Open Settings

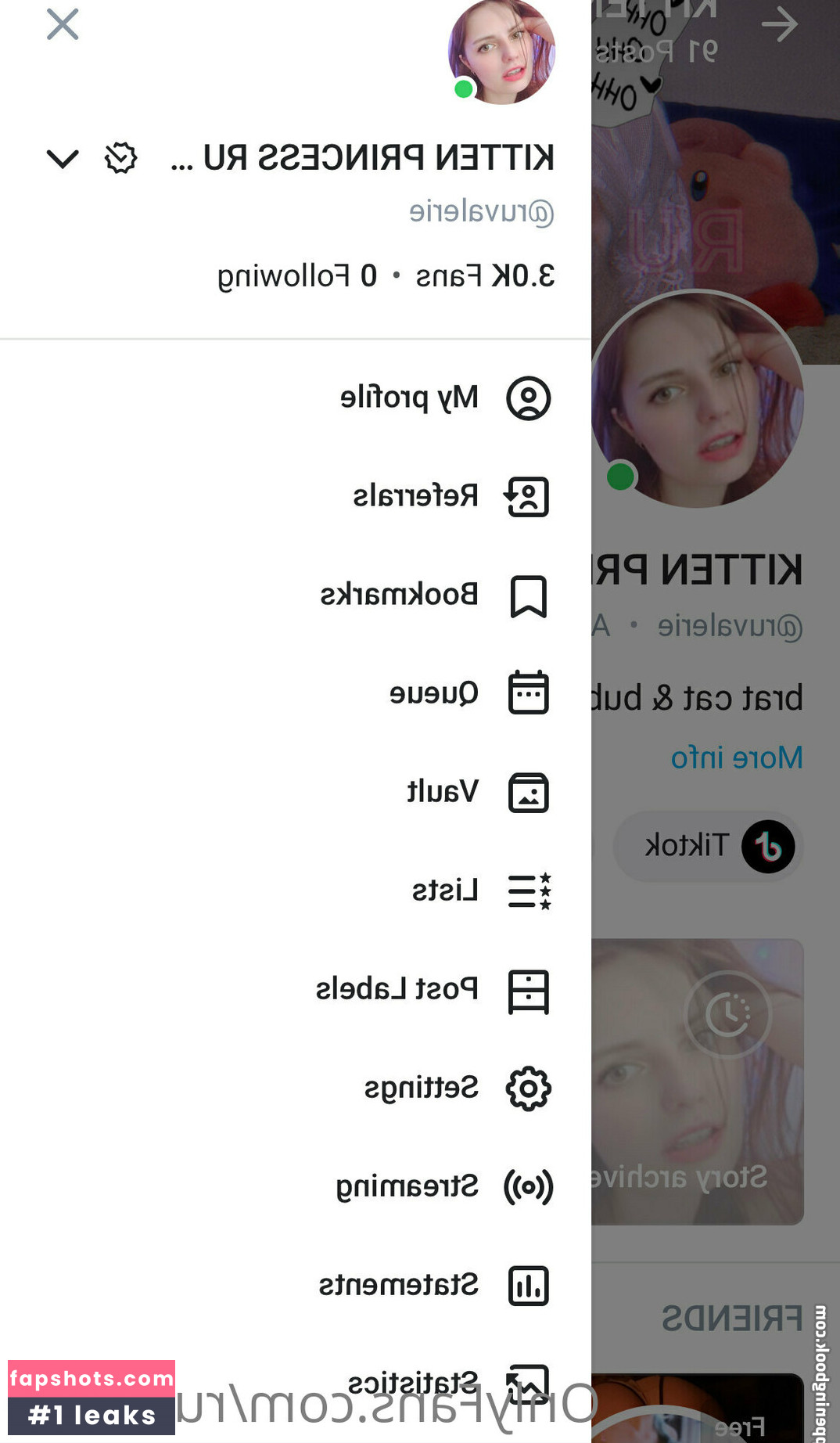[296, 1088]
